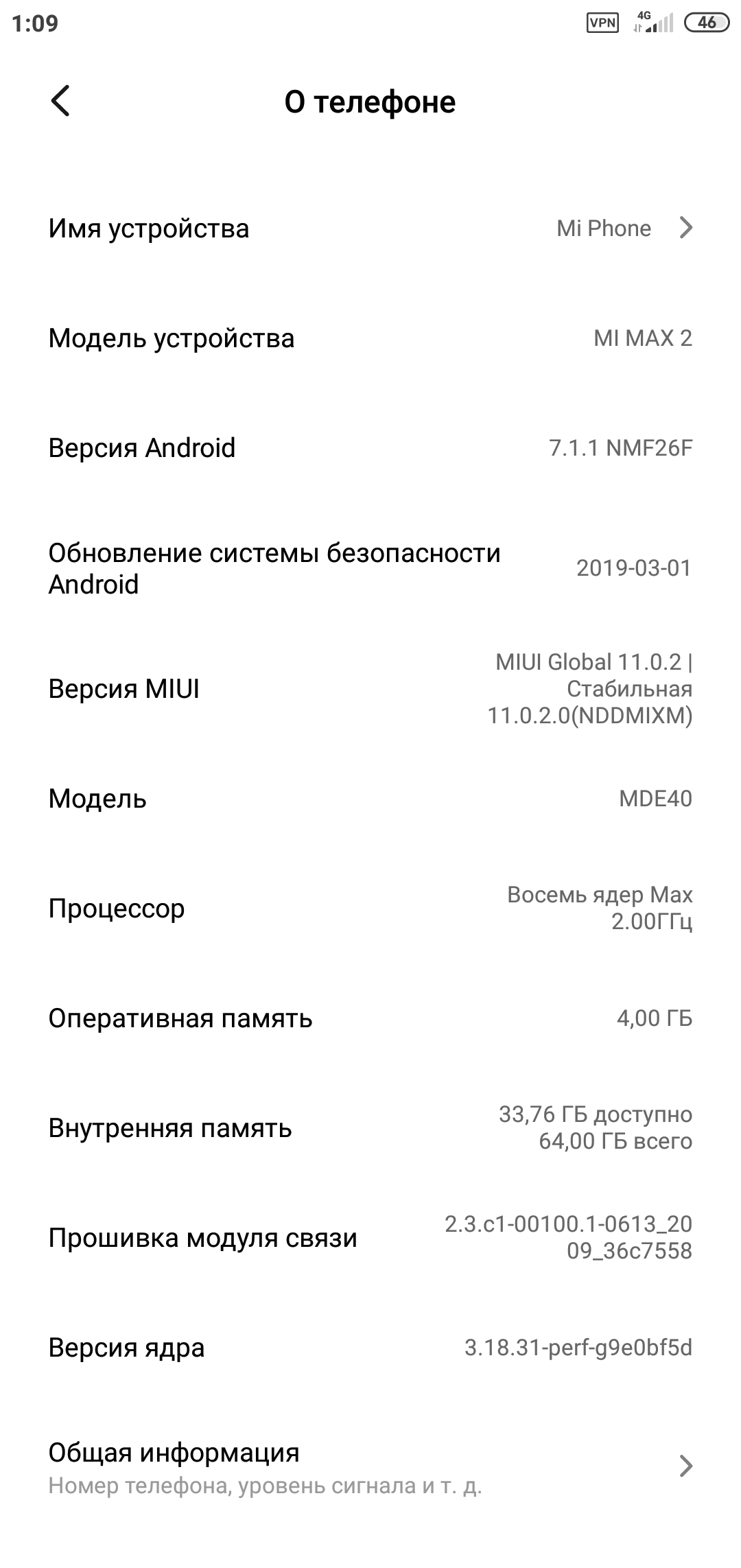Tap Внутренняя память row
Viewport: 741px width, 1568px height.
click(370, 1127)
